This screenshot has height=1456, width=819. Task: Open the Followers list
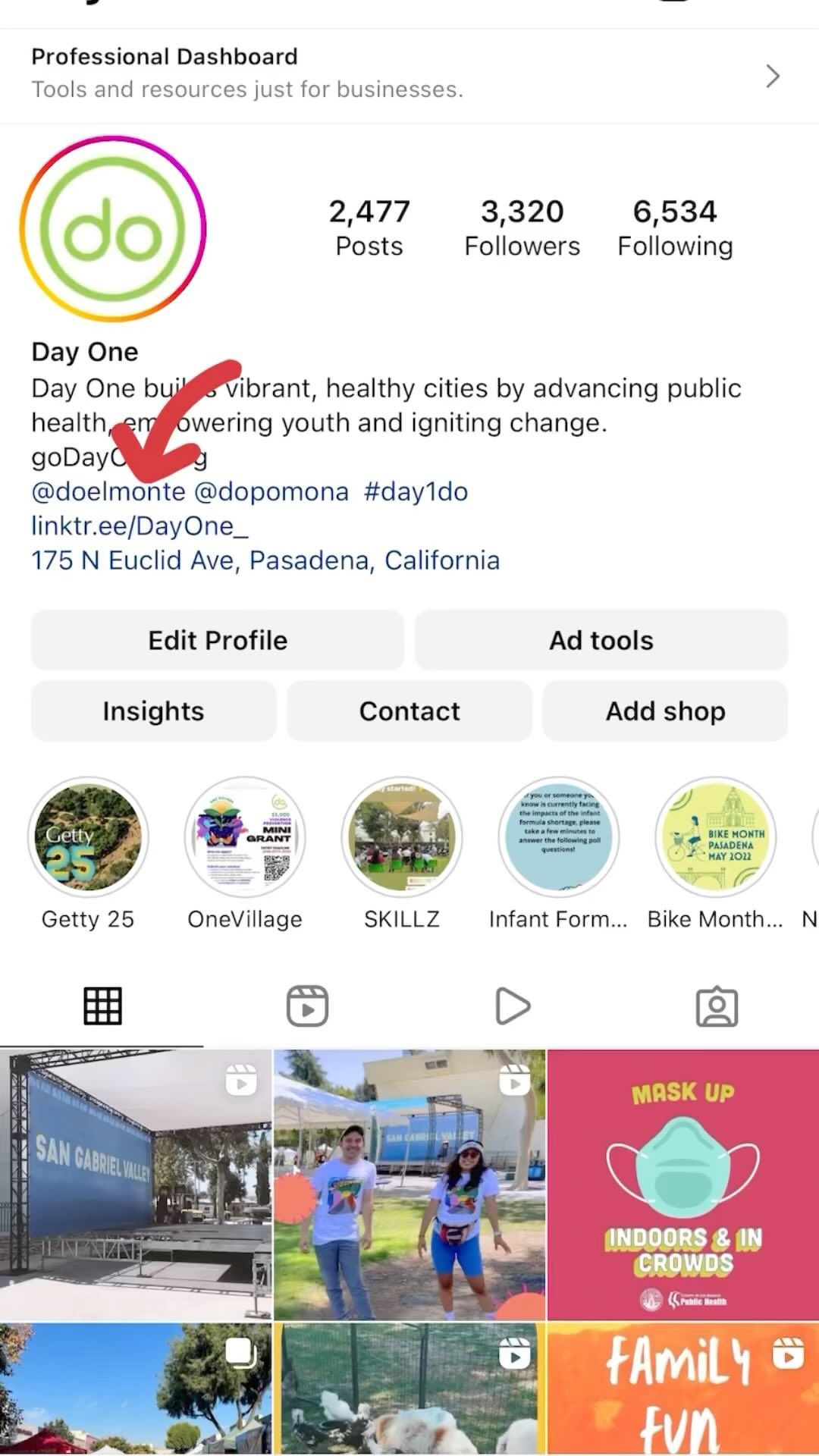522,227
